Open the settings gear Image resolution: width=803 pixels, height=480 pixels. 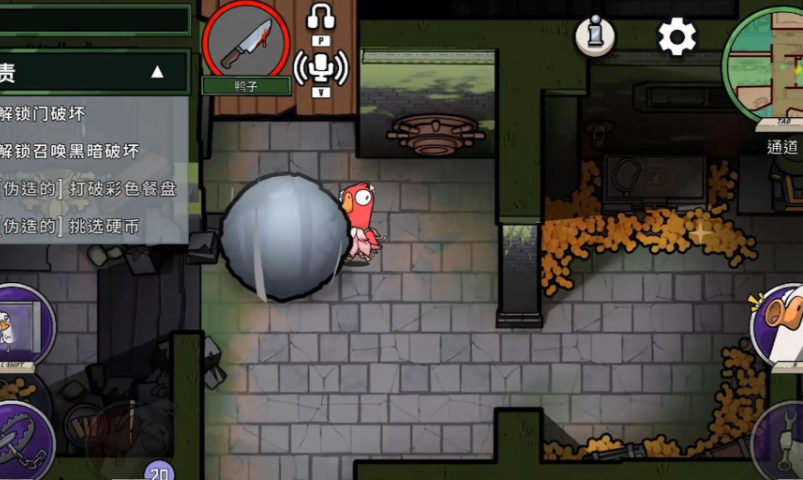tap(676, 38)
